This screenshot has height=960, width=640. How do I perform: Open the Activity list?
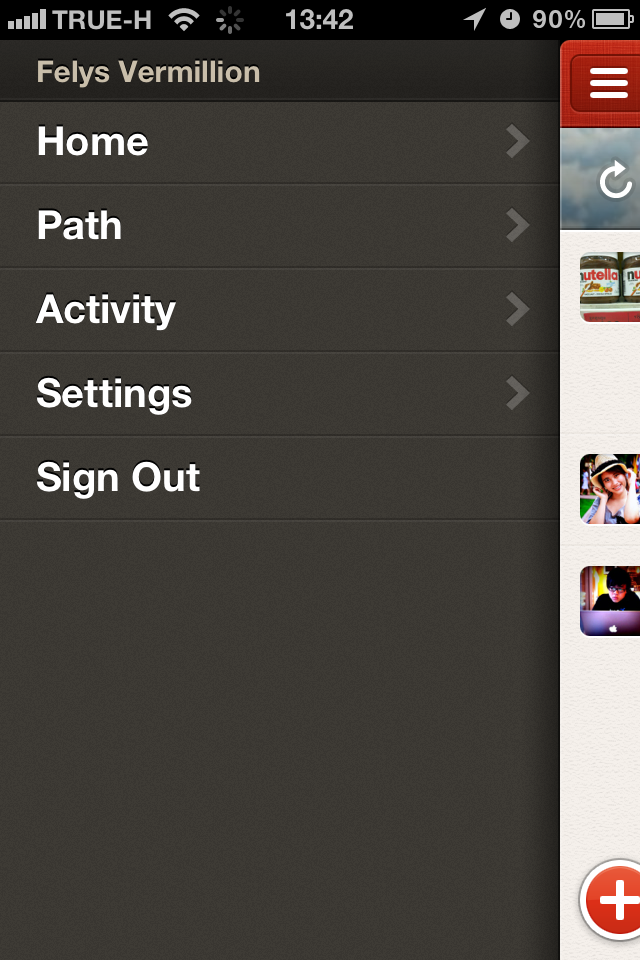[x=280, y=310]
